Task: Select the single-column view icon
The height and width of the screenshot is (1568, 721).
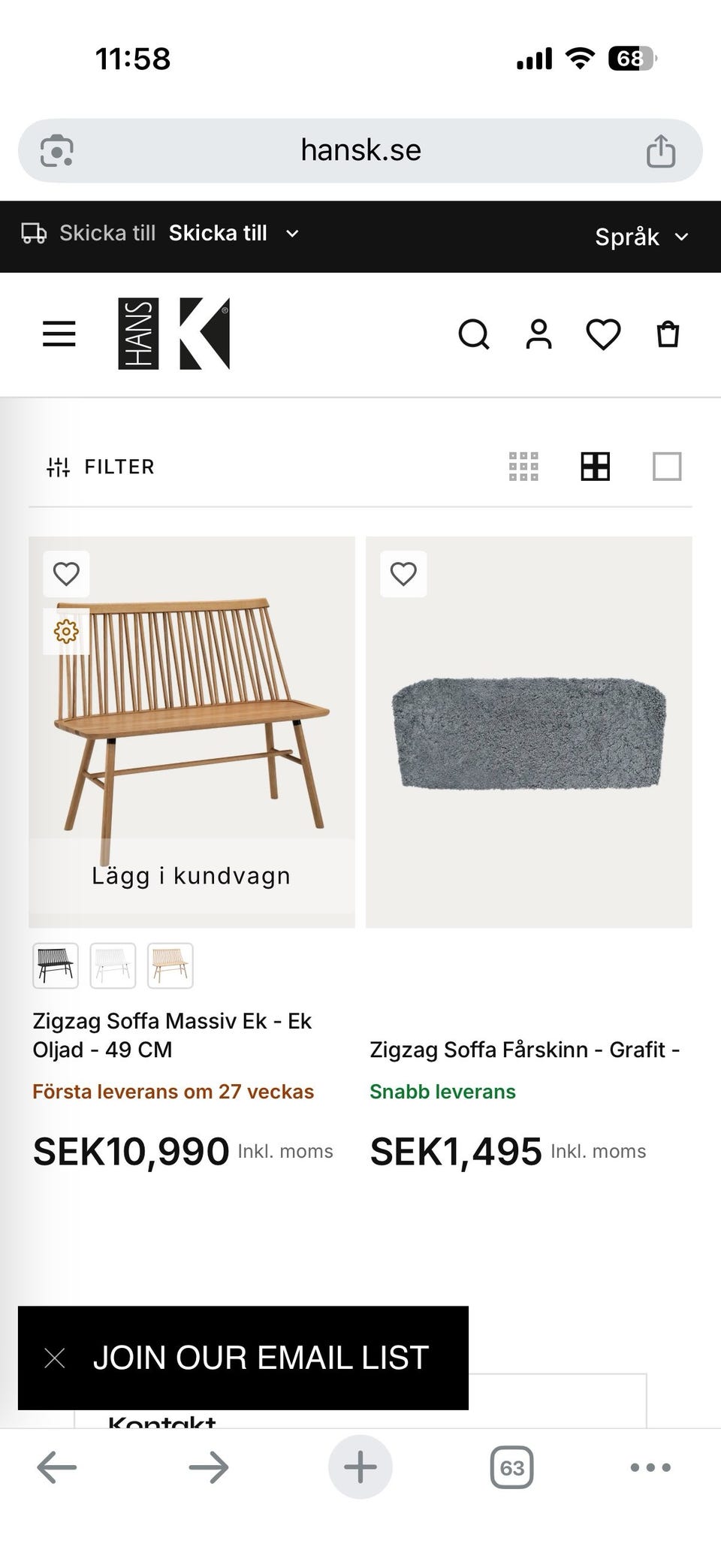Action: pos(664,467)
